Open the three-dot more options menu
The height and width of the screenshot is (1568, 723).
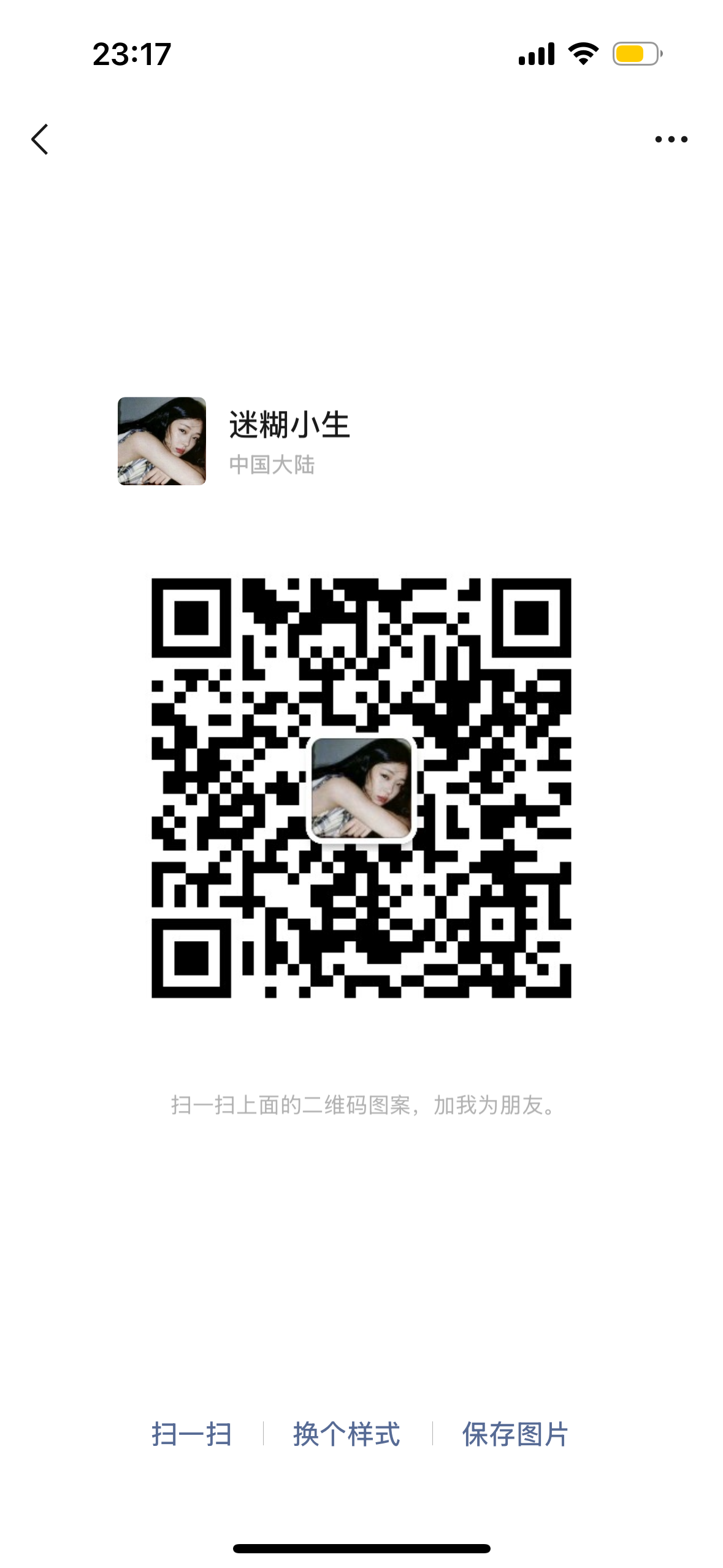pyautogui.click(x=671, y=139)
